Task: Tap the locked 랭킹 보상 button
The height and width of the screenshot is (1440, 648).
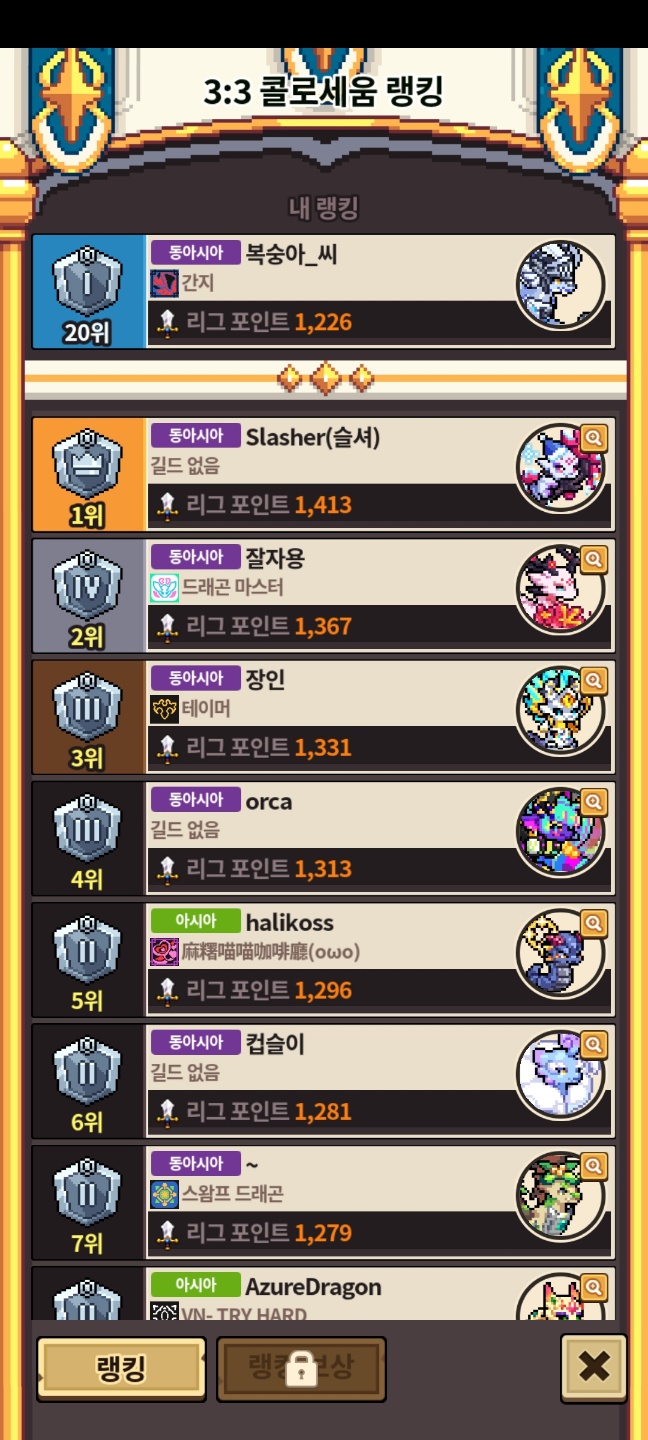Action: click(x=301, y=1368)
